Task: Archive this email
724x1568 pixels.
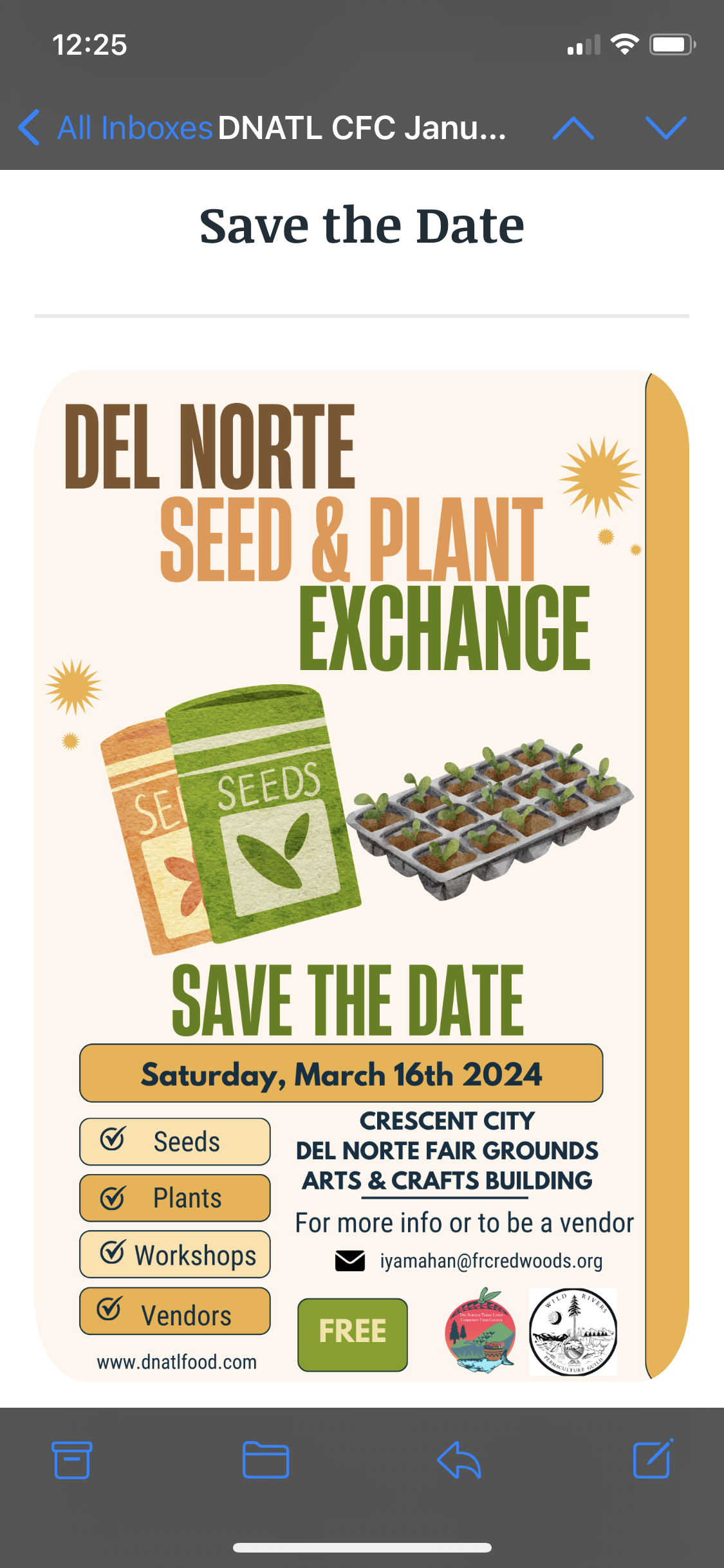Action: (71, 1460)
